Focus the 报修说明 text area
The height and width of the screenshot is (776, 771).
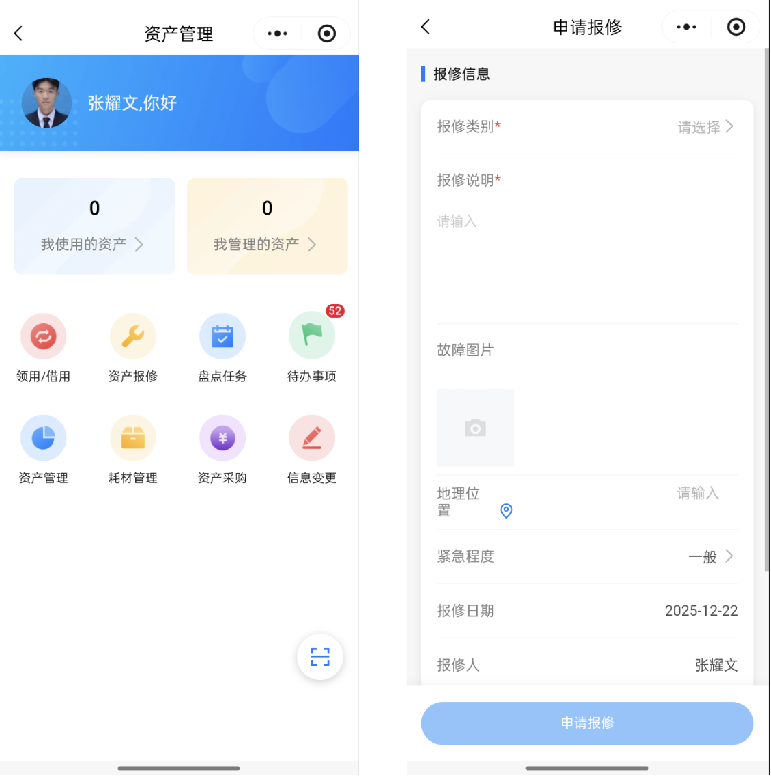pos(587,262)
